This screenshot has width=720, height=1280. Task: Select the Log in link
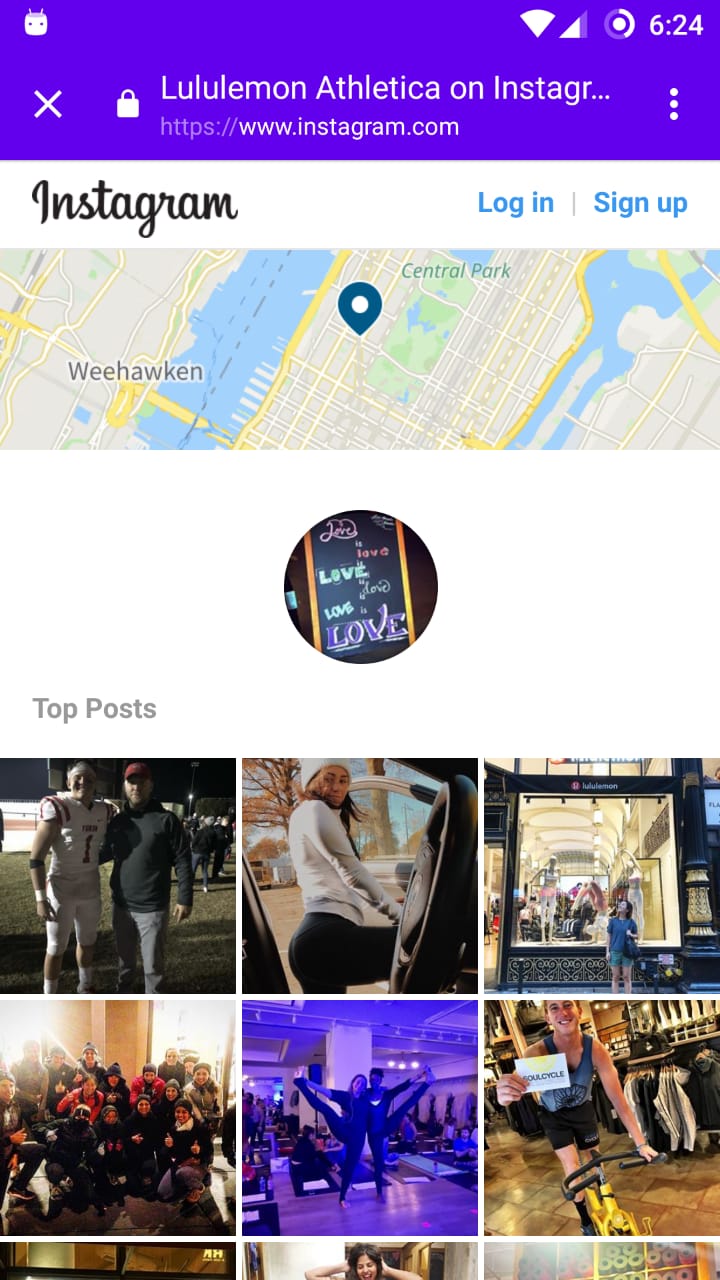pyautogui.click(x=516, y=203)
